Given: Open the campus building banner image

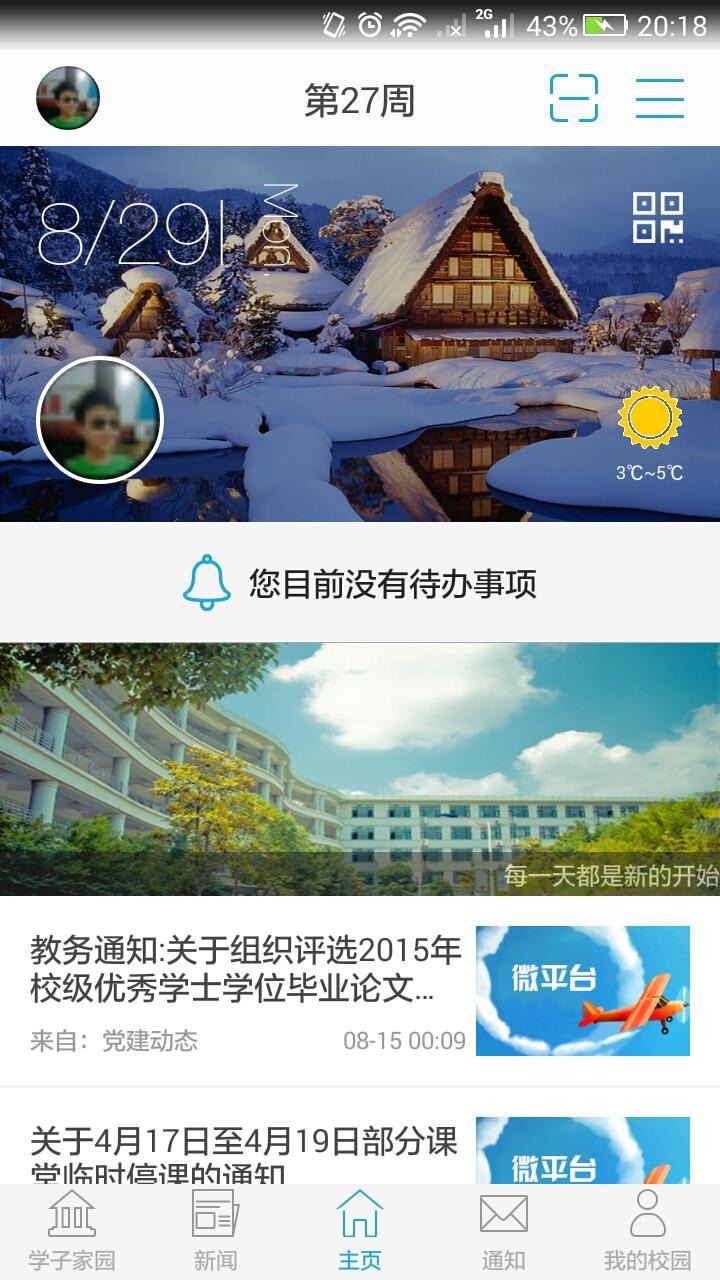Looking at the screenshot, I should pos(360,768).
